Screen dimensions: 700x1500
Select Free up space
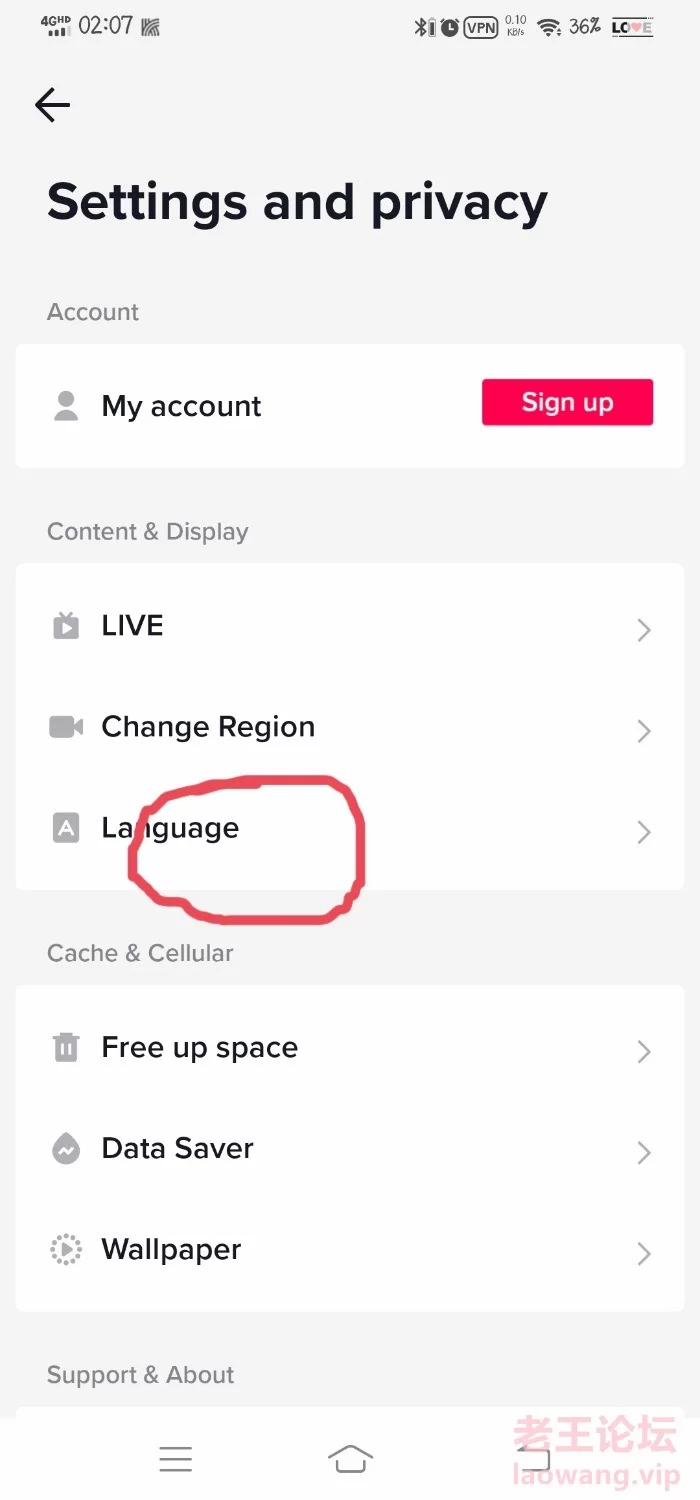tap(350, 1048)
